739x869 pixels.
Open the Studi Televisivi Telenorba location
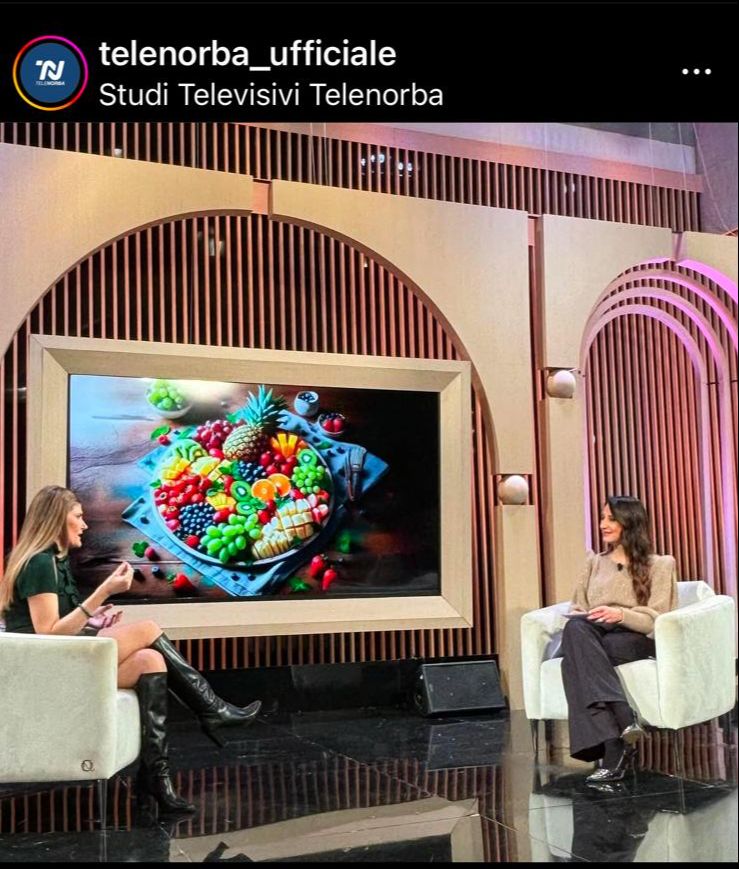[270, 96]
